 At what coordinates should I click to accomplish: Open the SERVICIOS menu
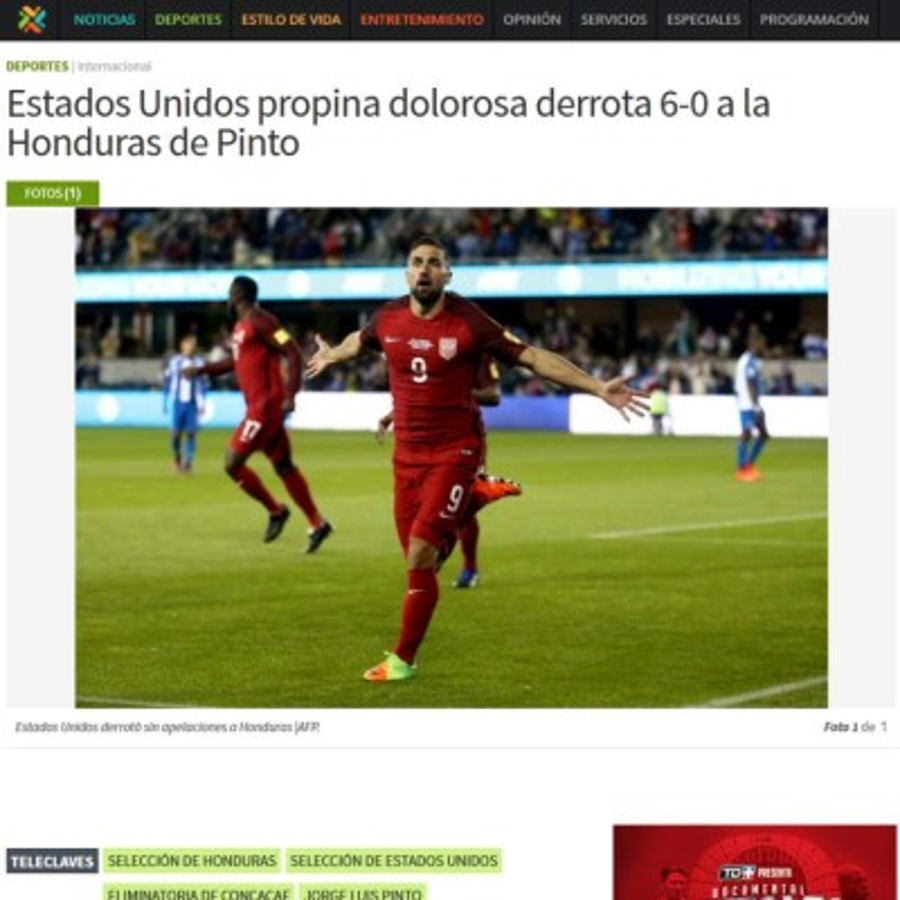click(x=613, y=20)
